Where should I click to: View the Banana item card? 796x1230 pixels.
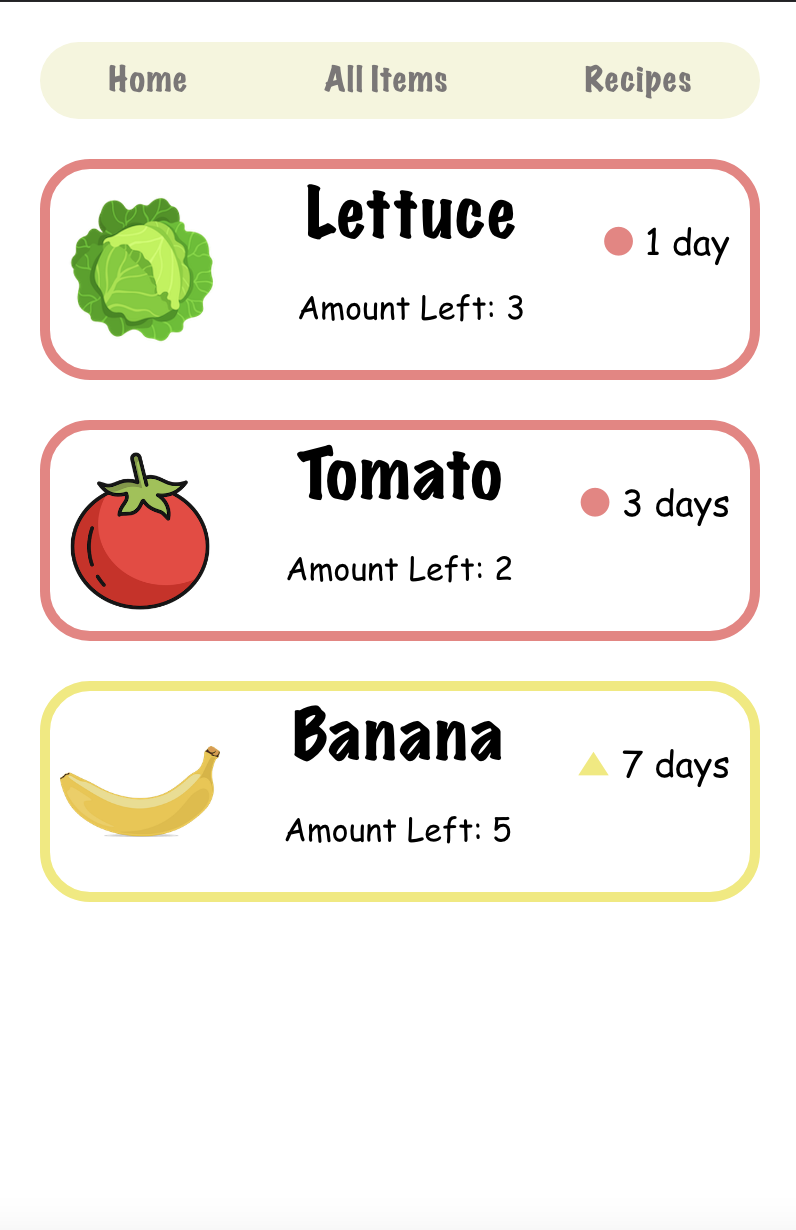(x=400, y=791)
